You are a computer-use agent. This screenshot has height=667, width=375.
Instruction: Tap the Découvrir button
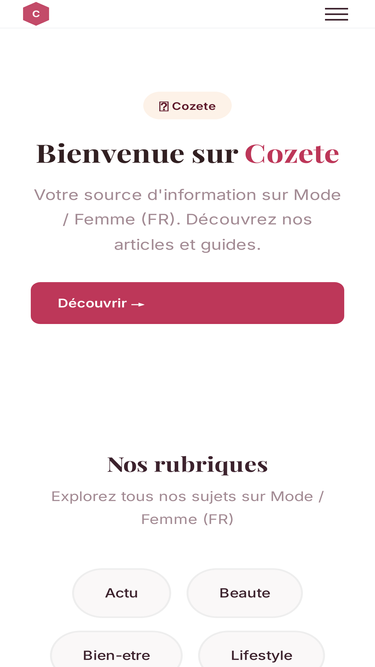coord(188,303)
